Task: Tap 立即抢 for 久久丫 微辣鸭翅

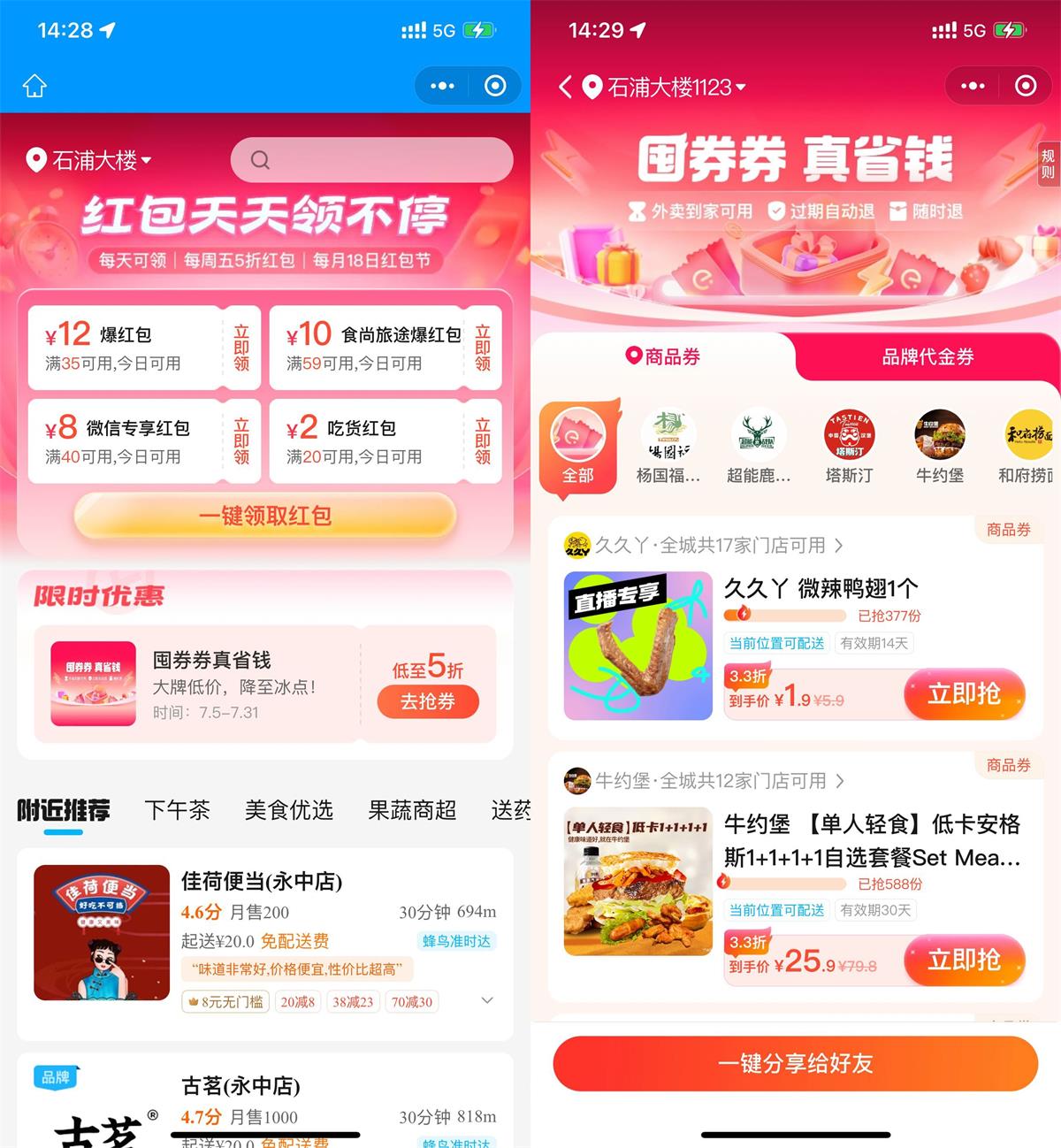Action: click(x=964, y=694)
